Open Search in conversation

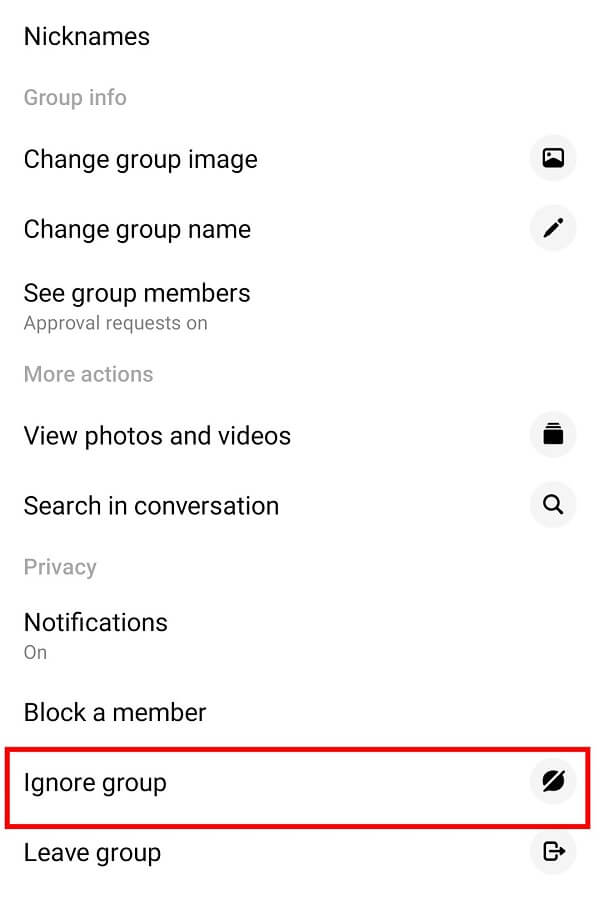coord(151,506)
